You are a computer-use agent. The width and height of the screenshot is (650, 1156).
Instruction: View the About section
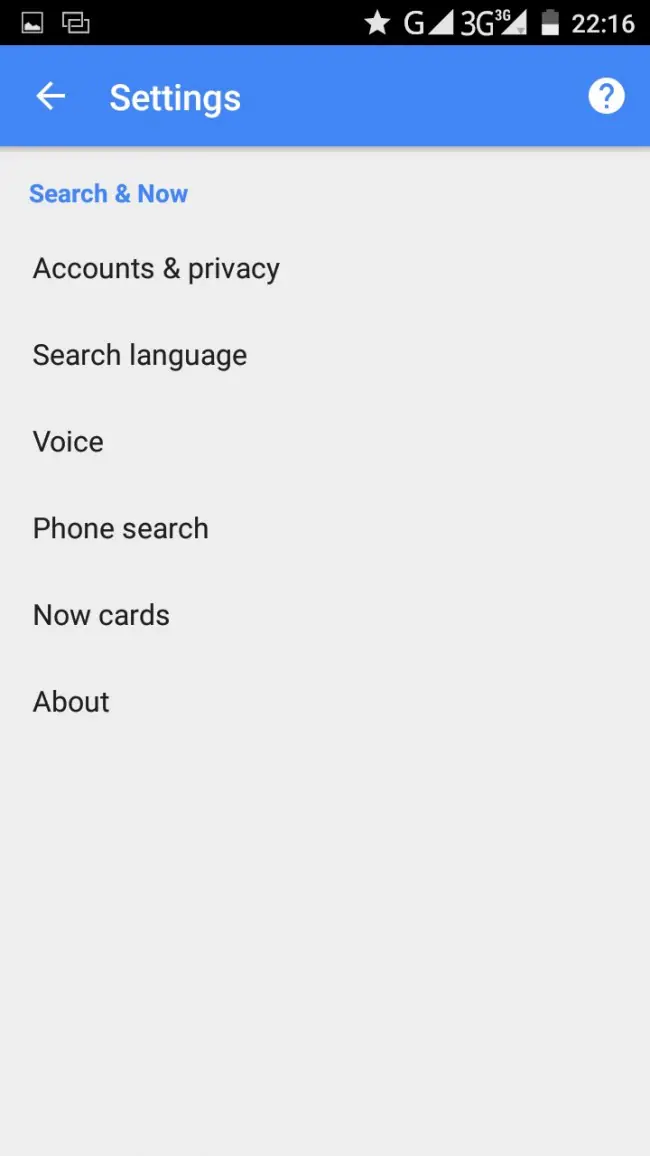click(x=71, y=702)
